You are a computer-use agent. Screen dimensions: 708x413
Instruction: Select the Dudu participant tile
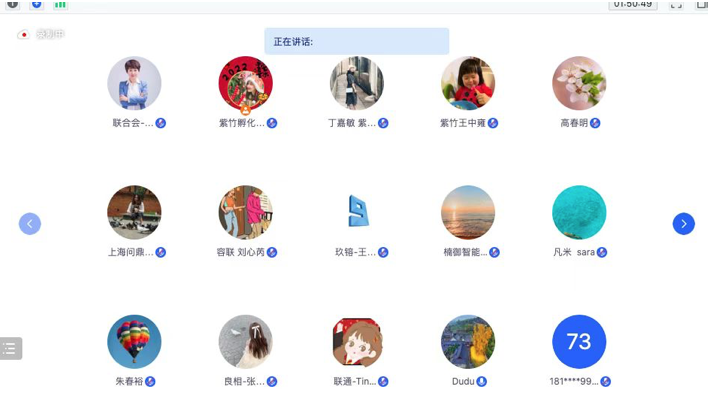(x=468, y=342)
